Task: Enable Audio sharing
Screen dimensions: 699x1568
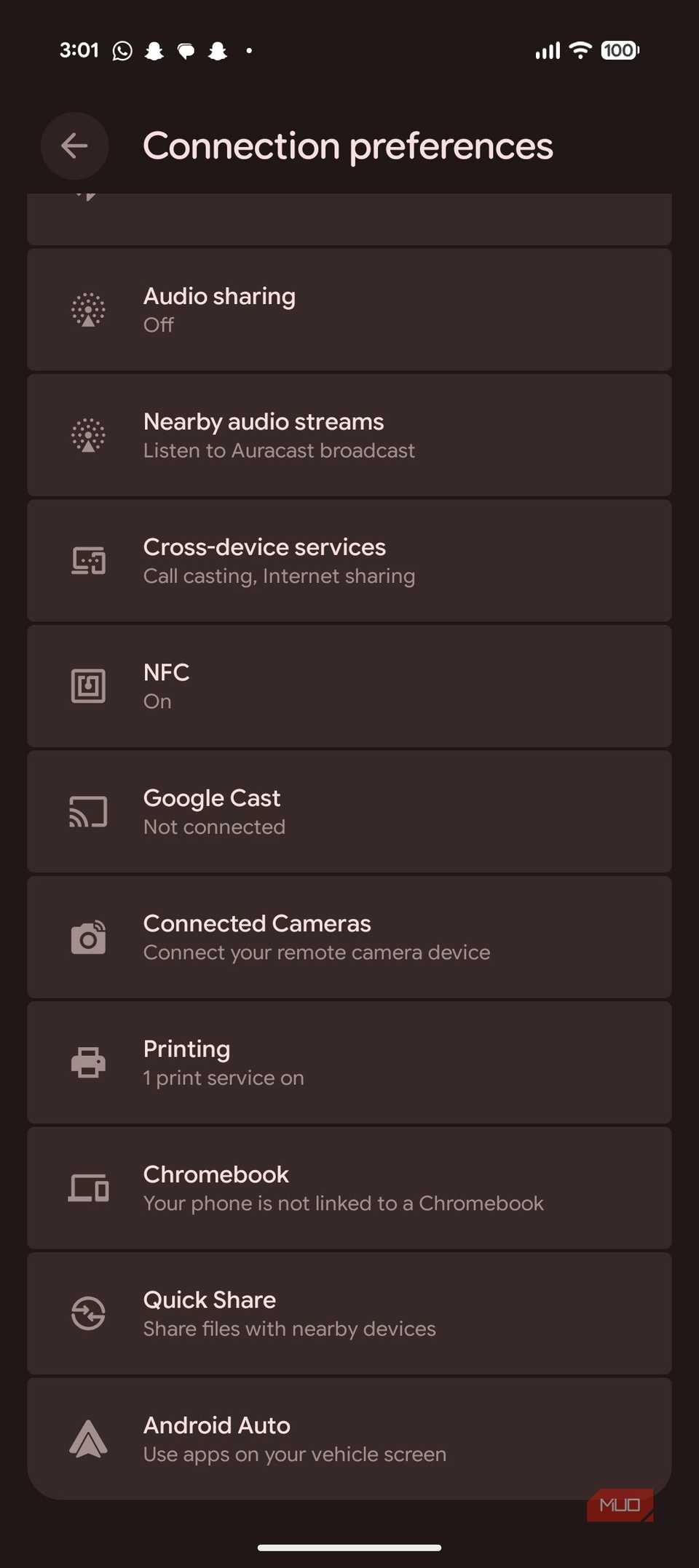Action: click(349, 309)
